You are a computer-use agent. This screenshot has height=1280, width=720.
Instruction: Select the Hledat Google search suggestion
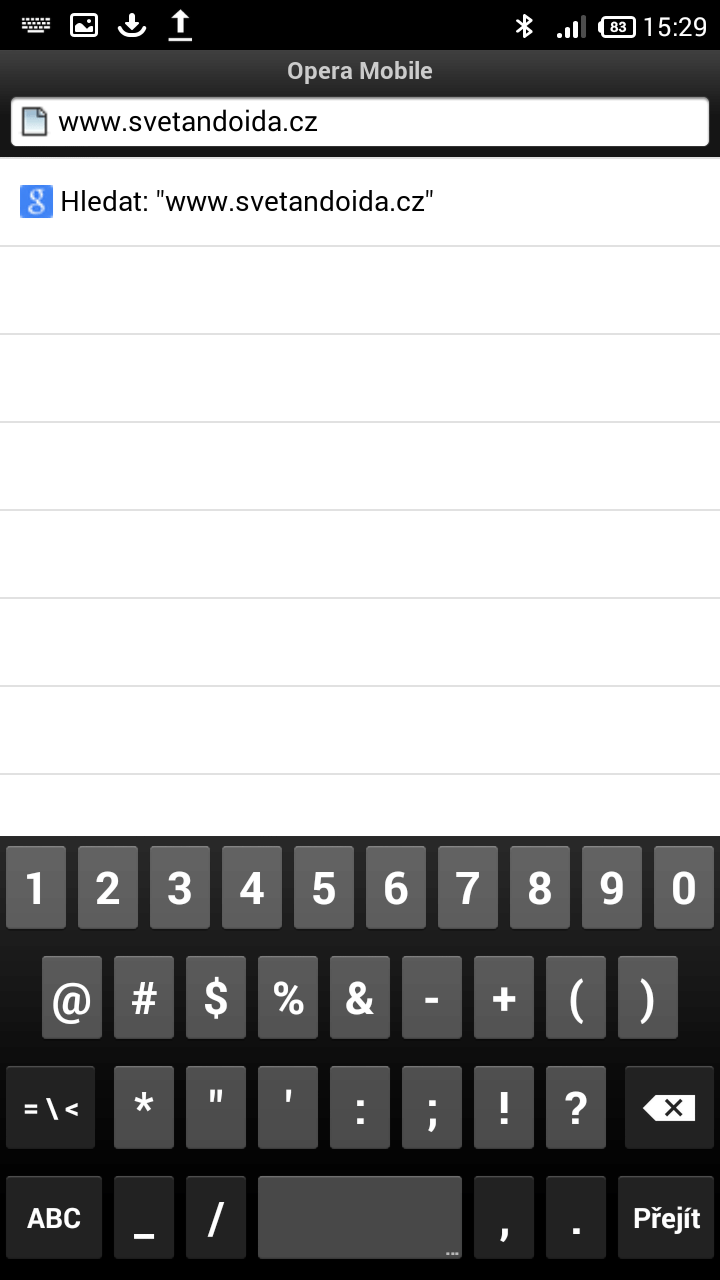click(360, 202)
